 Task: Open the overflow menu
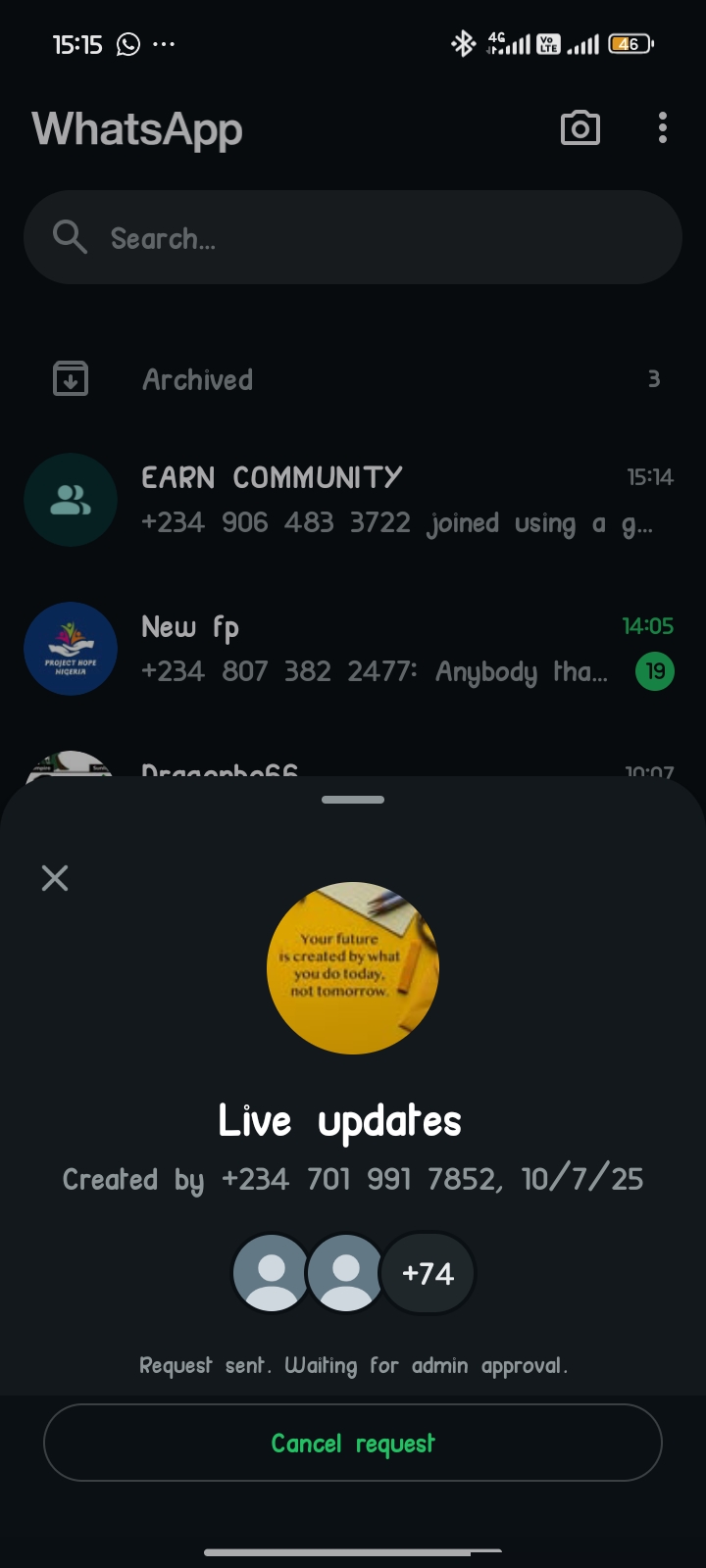coord(663,128)
